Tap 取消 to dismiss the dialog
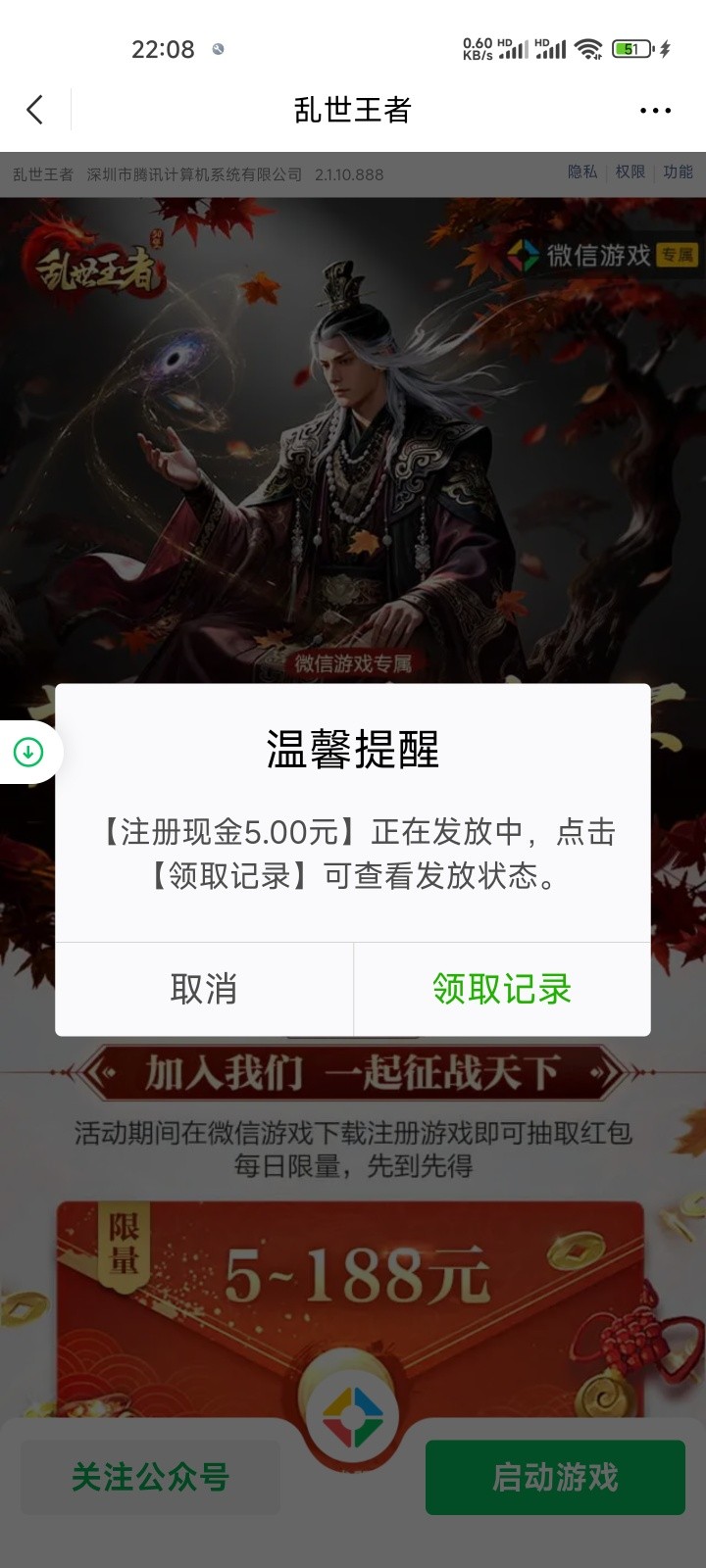 point(204,989)
